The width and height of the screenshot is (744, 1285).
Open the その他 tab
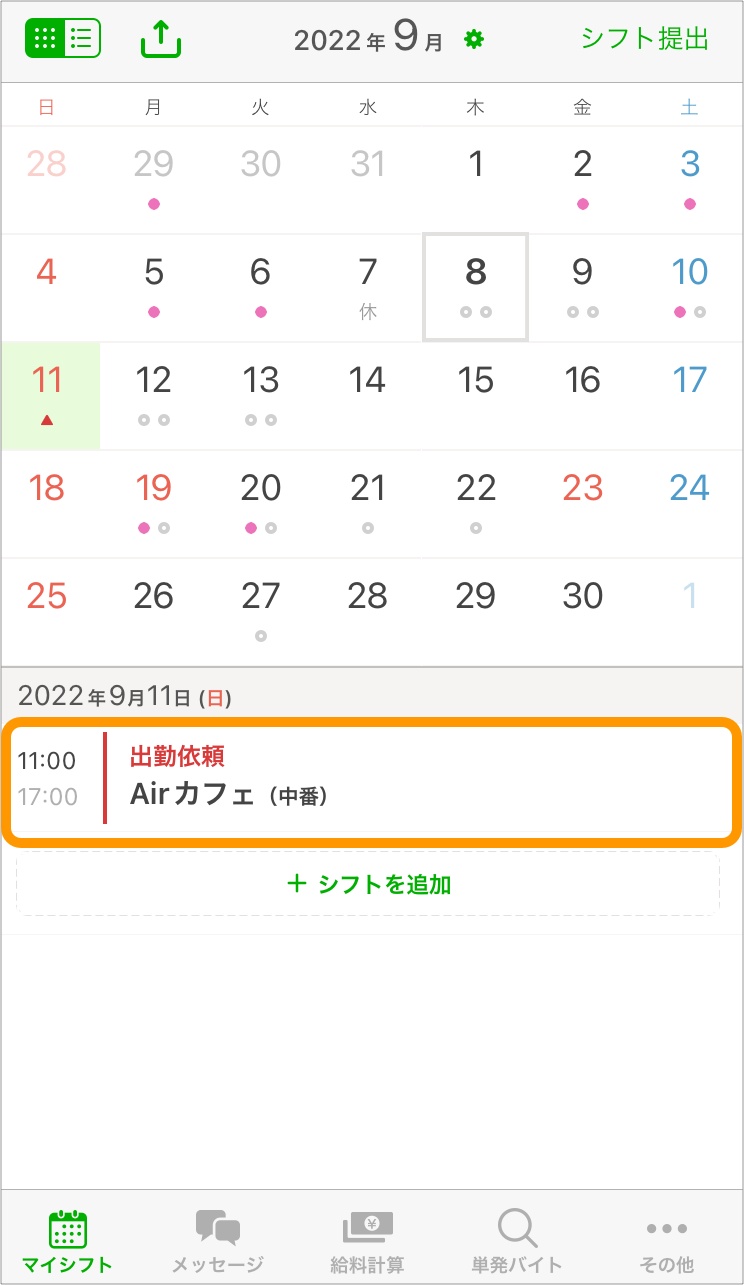[666, 1240]
